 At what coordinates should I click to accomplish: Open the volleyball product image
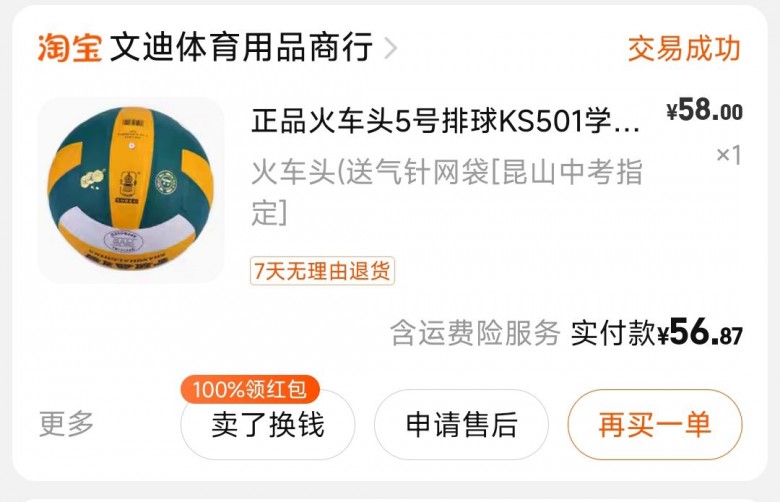tap(131, 190)
